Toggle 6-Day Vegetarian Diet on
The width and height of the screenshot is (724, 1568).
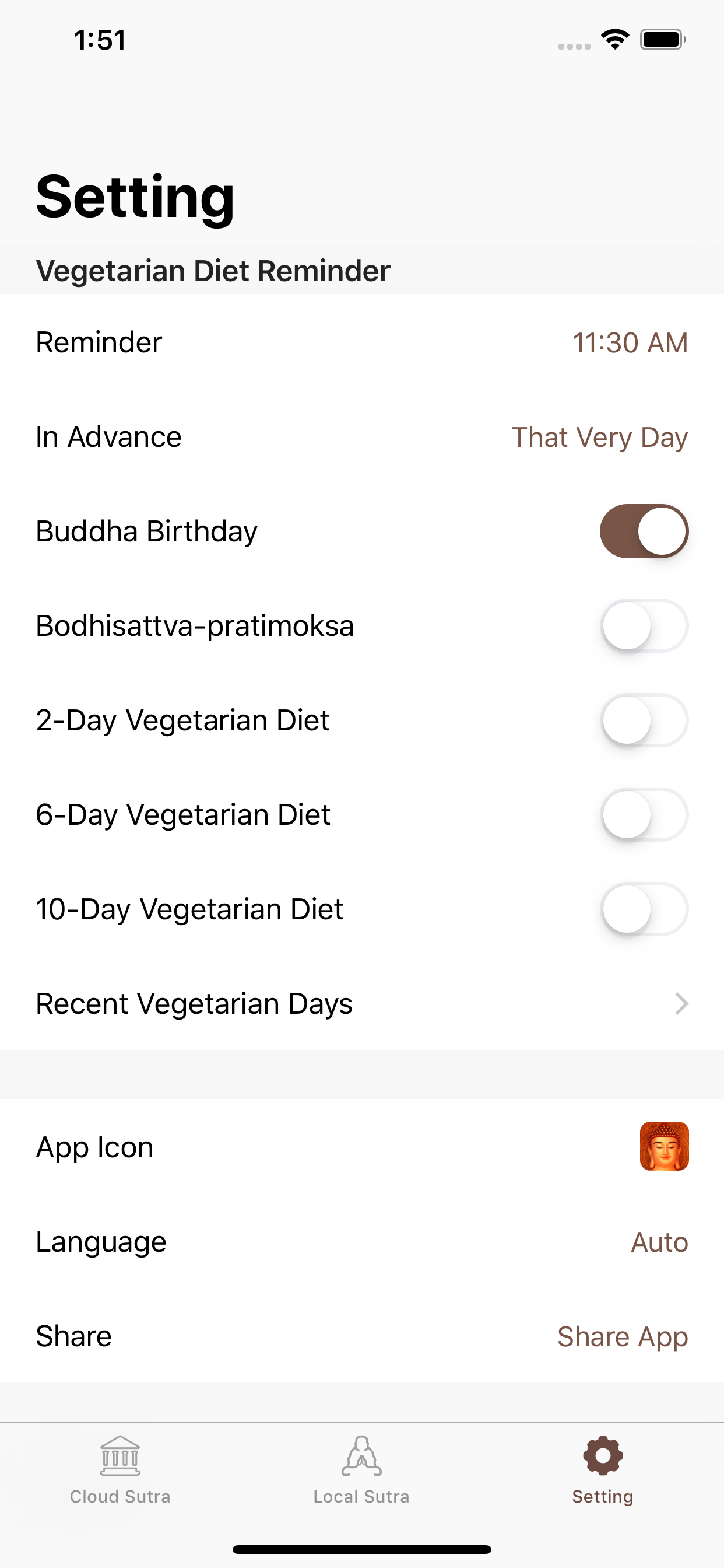click(644, 814)
